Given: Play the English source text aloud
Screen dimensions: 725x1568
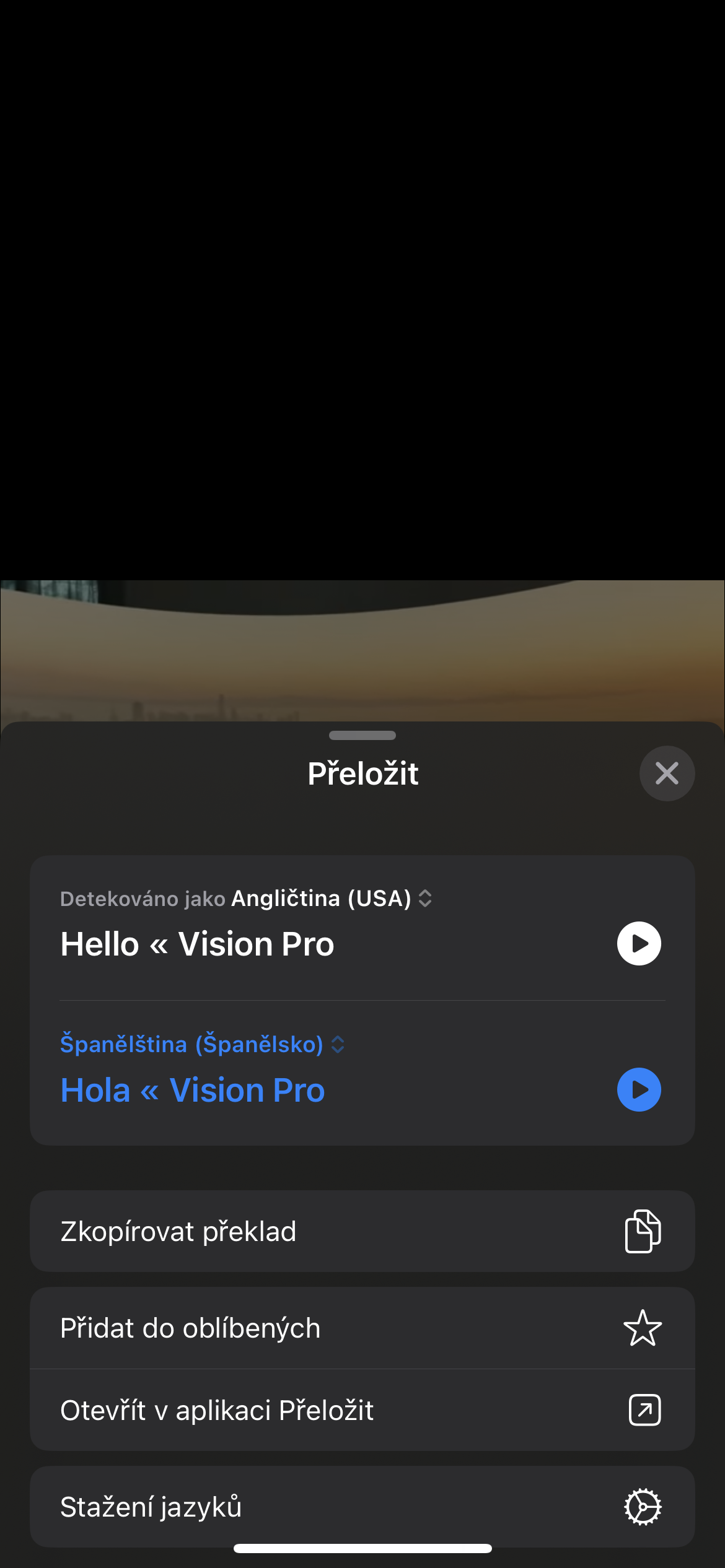Looking at the screenshot, I should pos(639,943).
